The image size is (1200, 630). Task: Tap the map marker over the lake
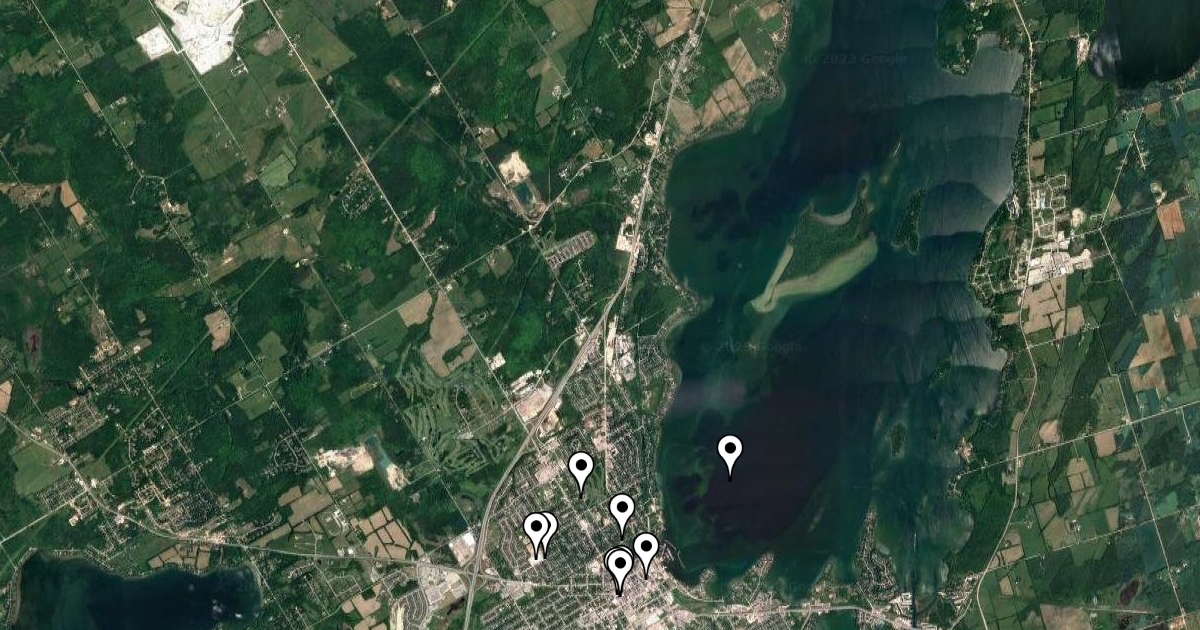coord(730,452)
